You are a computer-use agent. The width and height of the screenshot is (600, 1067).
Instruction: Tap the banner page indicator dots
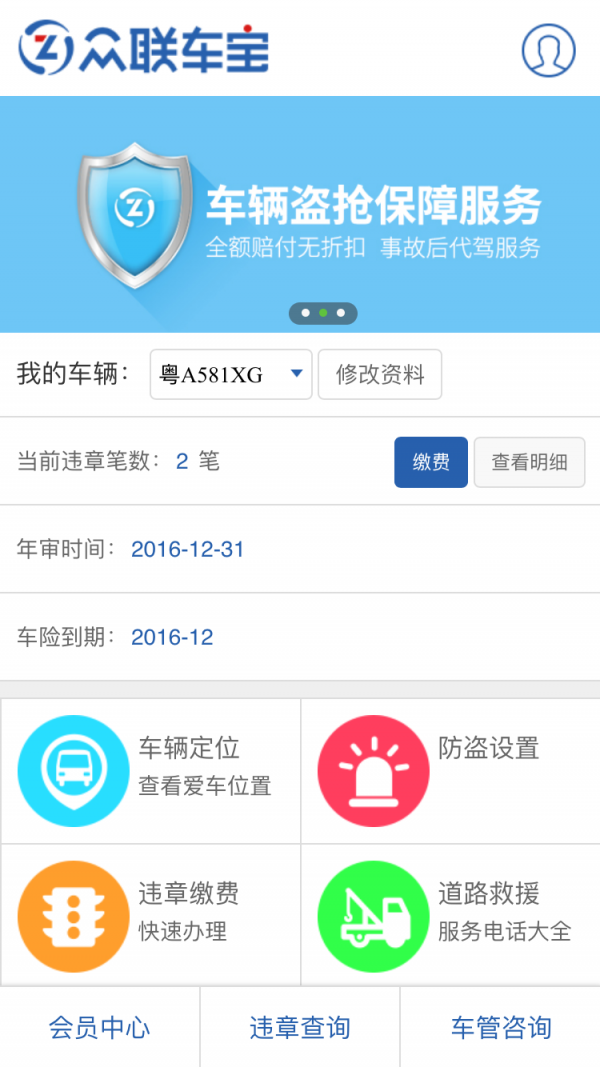[323, 313]
